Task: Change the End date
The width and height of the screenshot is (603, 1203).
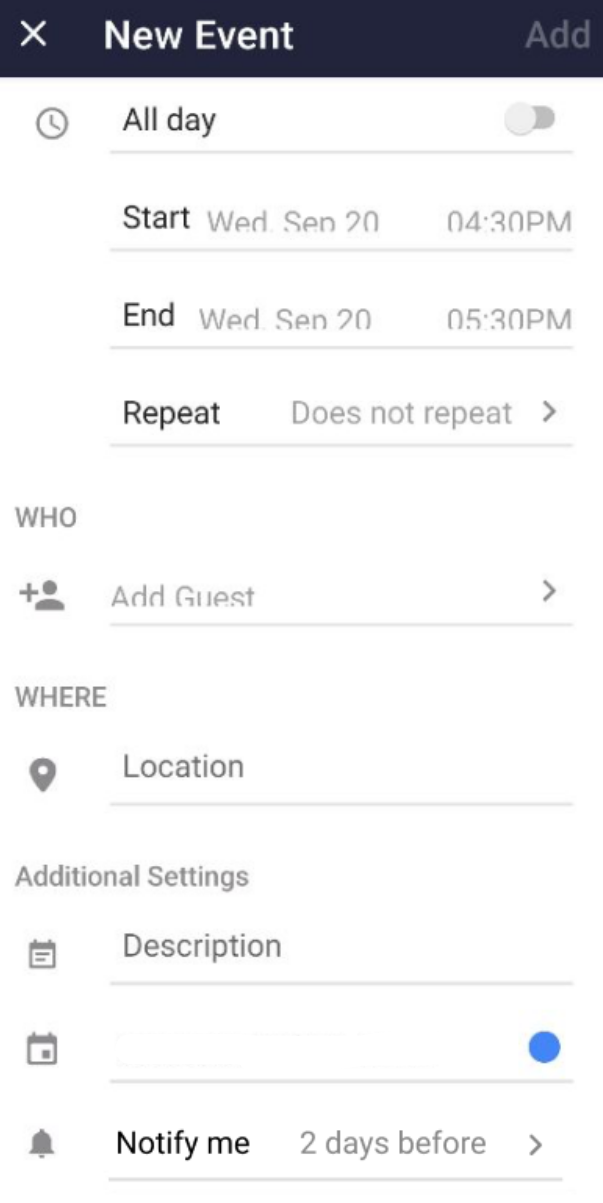Action: point(285,319)
